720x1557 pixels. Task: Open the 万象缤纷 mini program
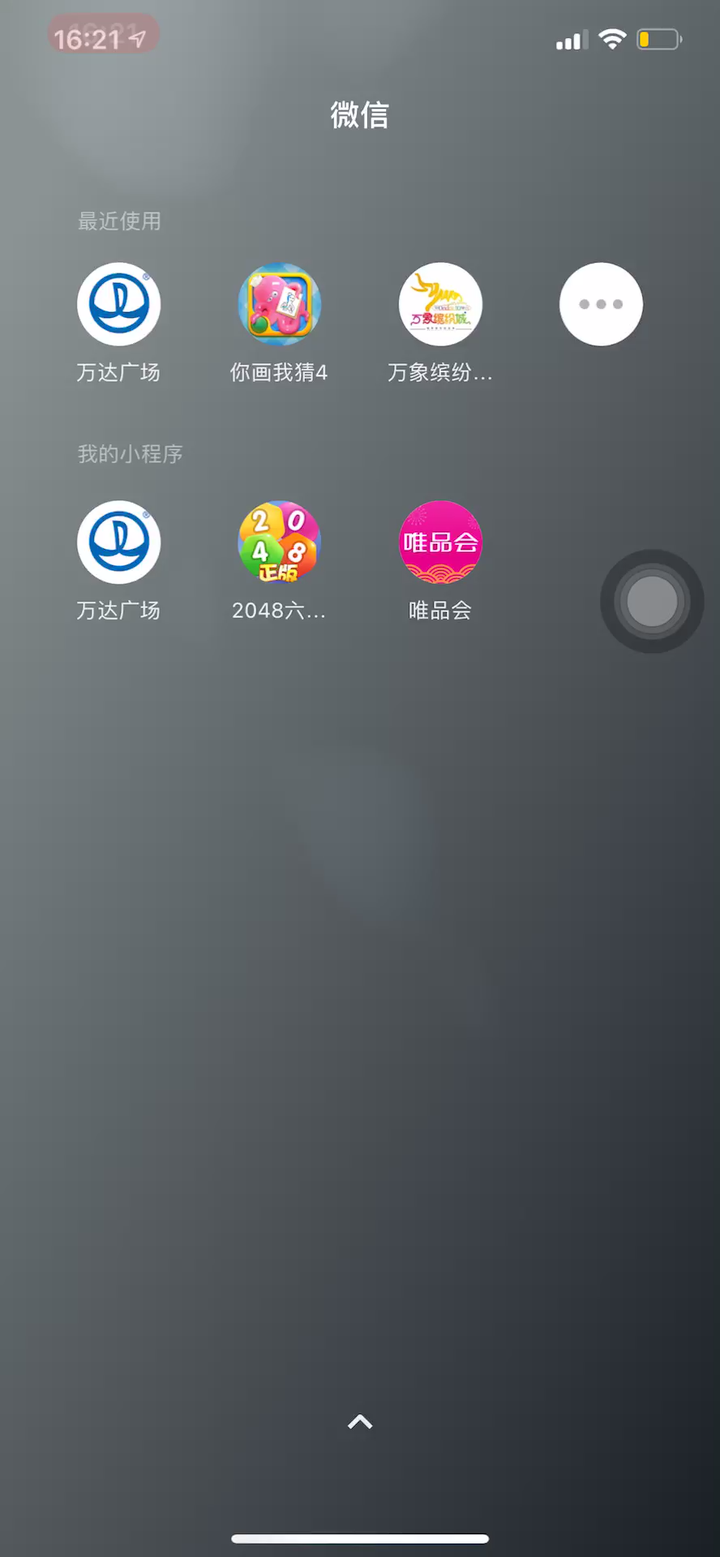pyautogui.click(x=440, y=304)
